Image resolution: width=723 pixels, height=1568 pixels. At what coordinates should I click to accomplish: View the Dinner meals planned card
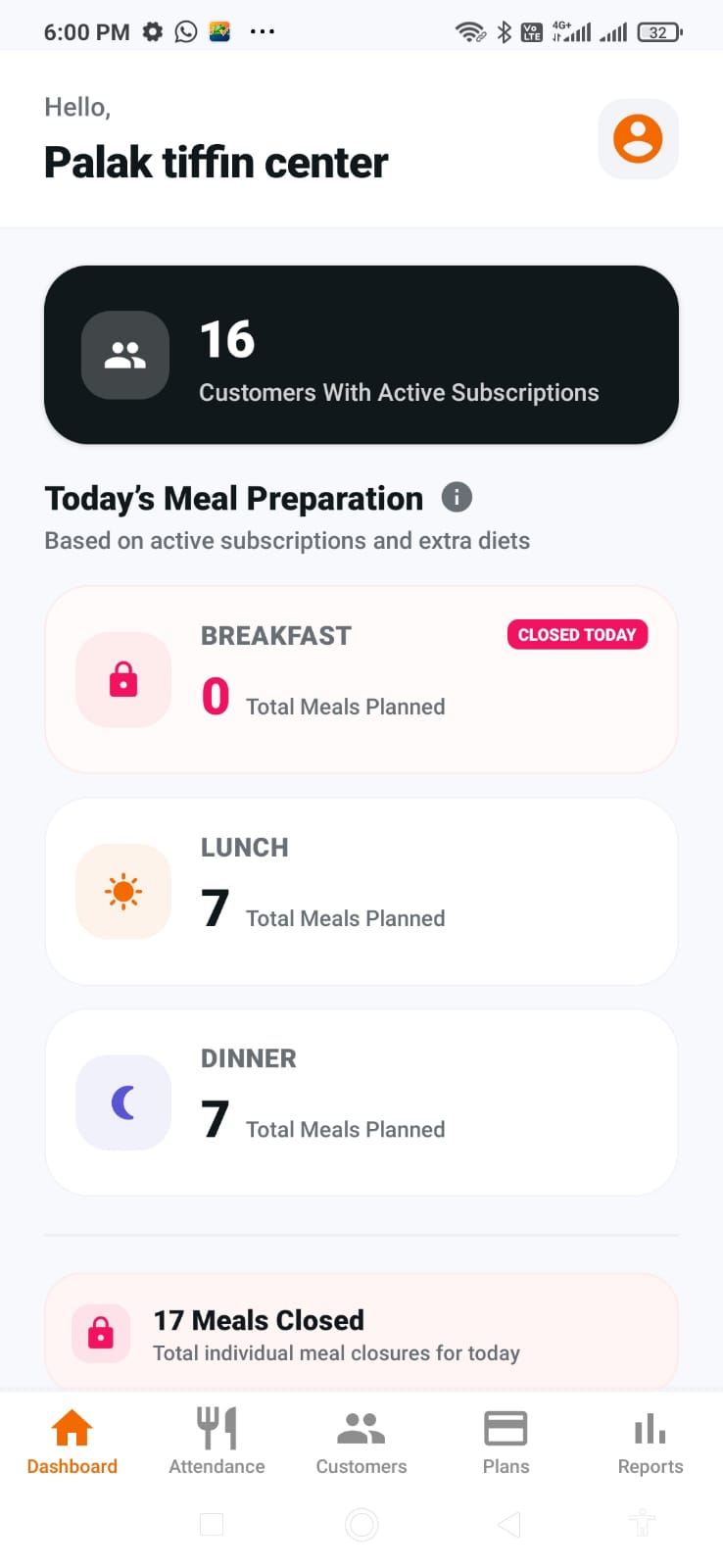pos(361,1102)
